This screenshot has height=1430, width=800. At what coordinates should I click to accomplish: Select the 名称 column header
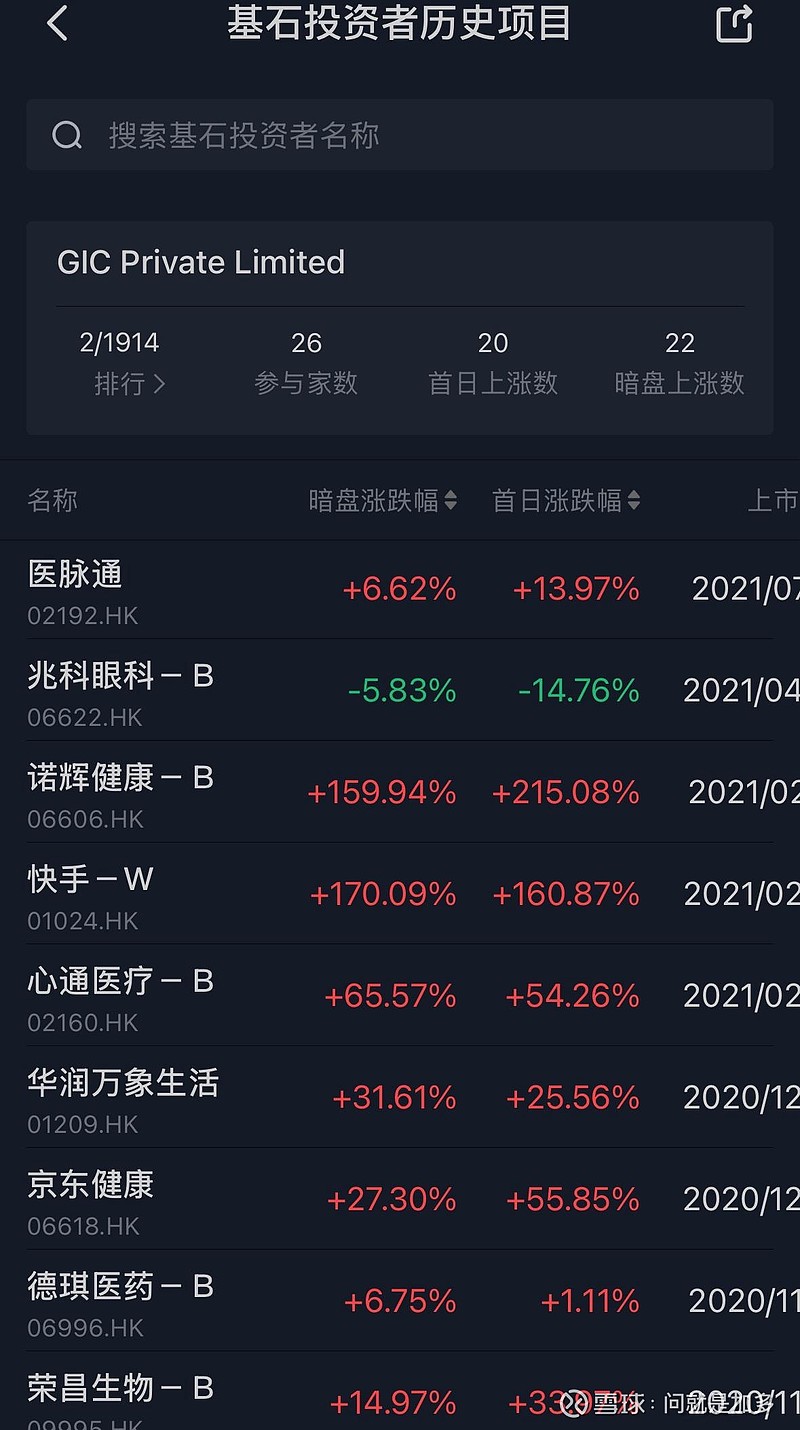pyautogui.click(x=52, y=500)
